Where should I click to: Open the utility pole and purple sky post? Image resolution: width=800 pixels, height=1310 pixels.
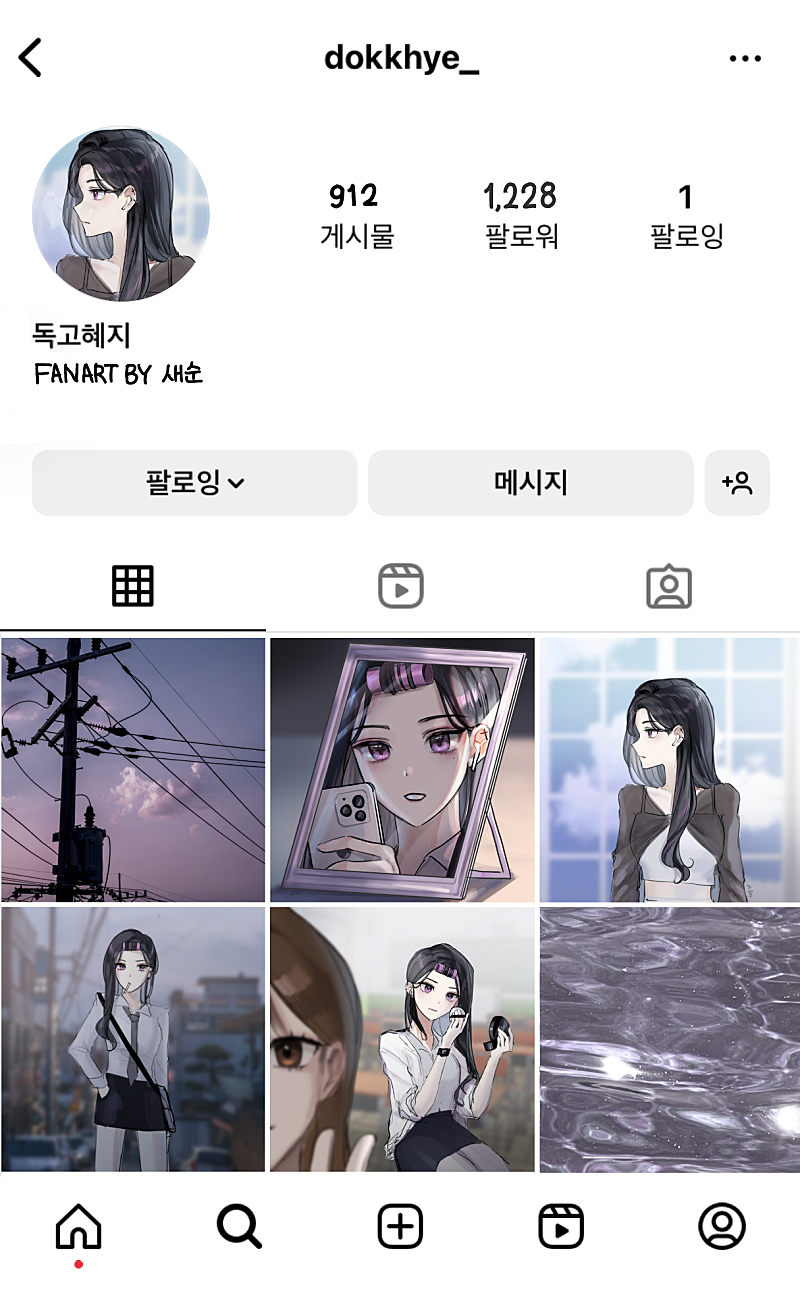133,770
